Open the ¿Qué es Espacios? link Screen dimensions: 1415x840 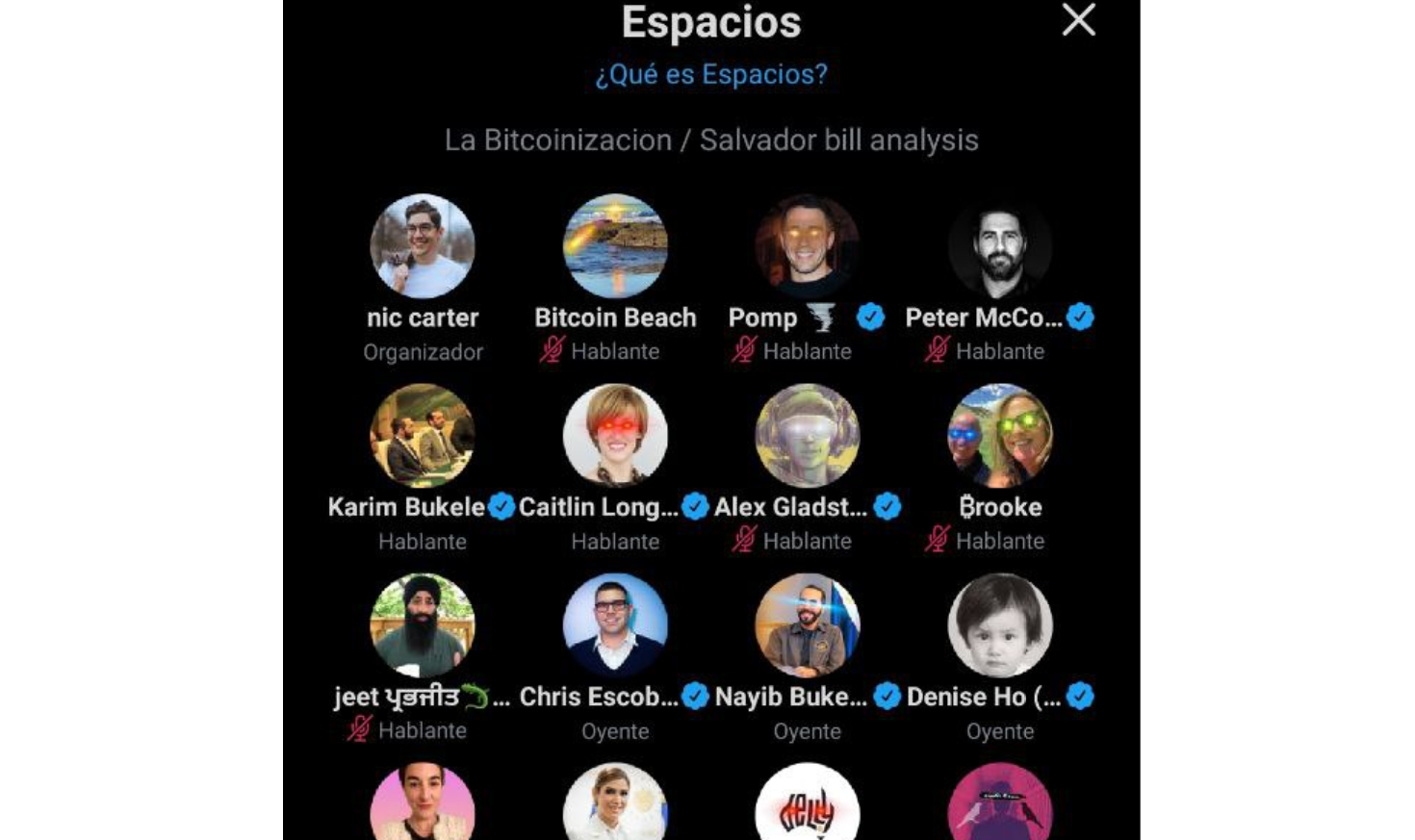click(x=710, y=74)
